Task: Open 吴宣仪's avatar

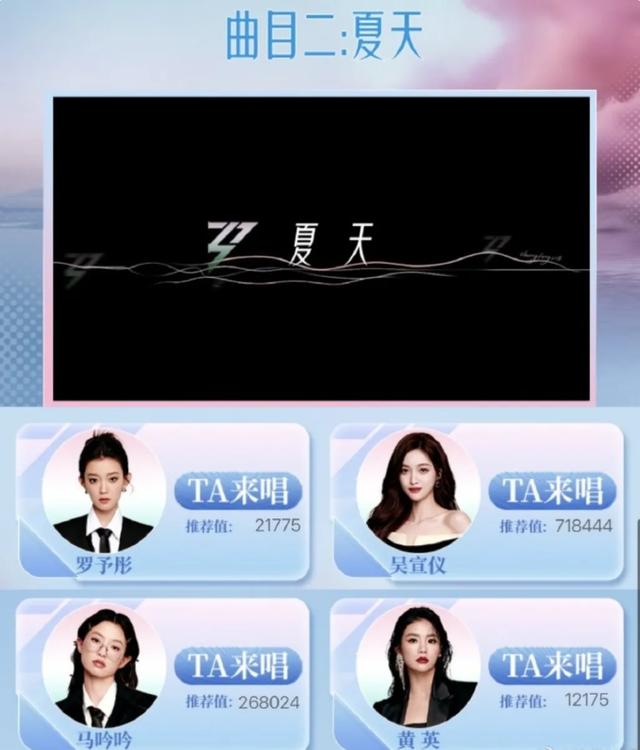Action: tap(418, 492)
